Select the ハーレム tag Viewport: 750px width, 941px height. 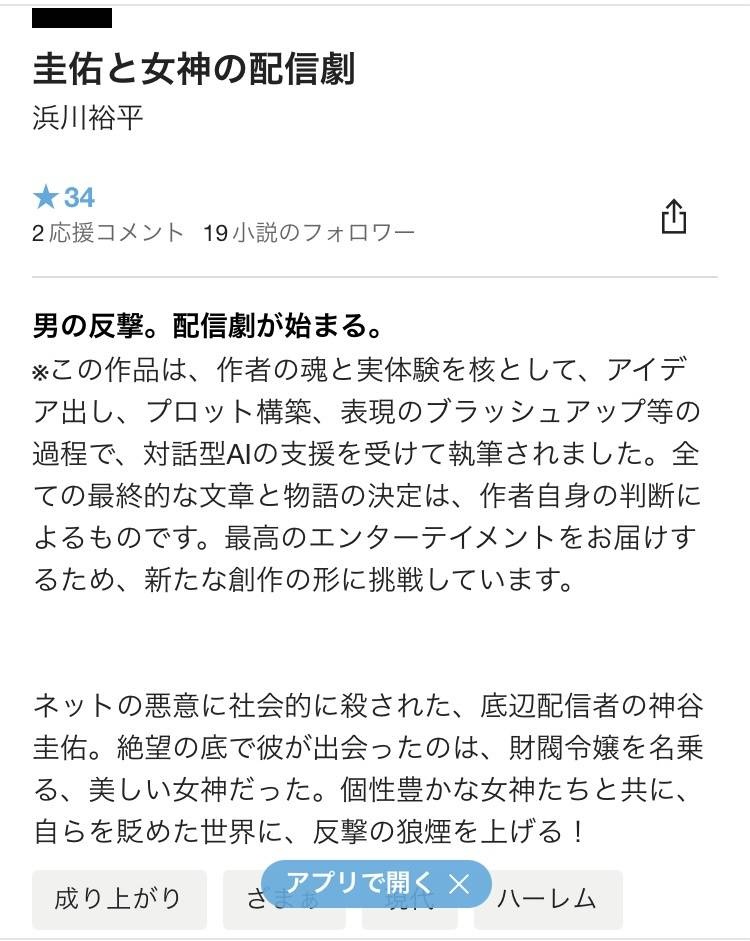click(548, 899)
